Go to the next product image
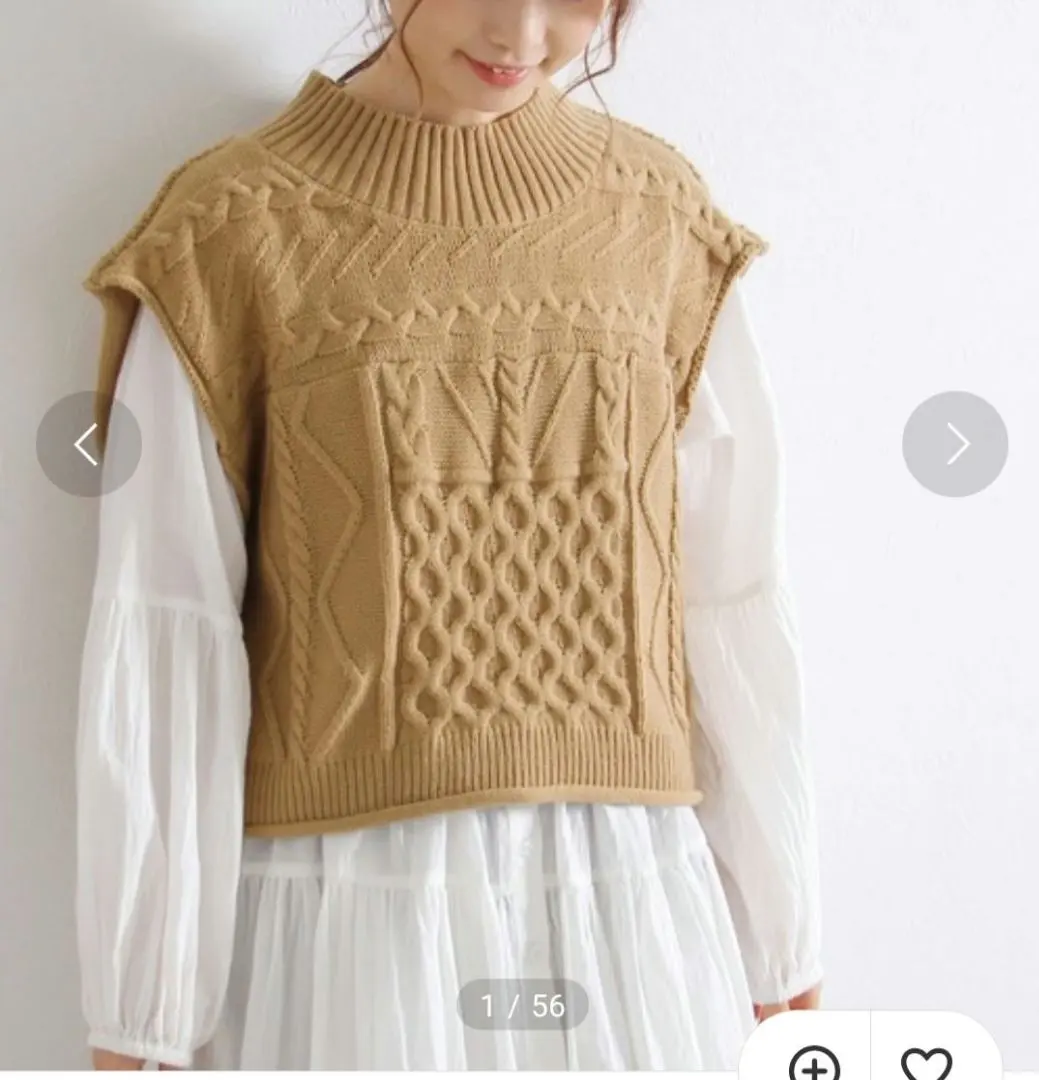 [x=955, y=444]
